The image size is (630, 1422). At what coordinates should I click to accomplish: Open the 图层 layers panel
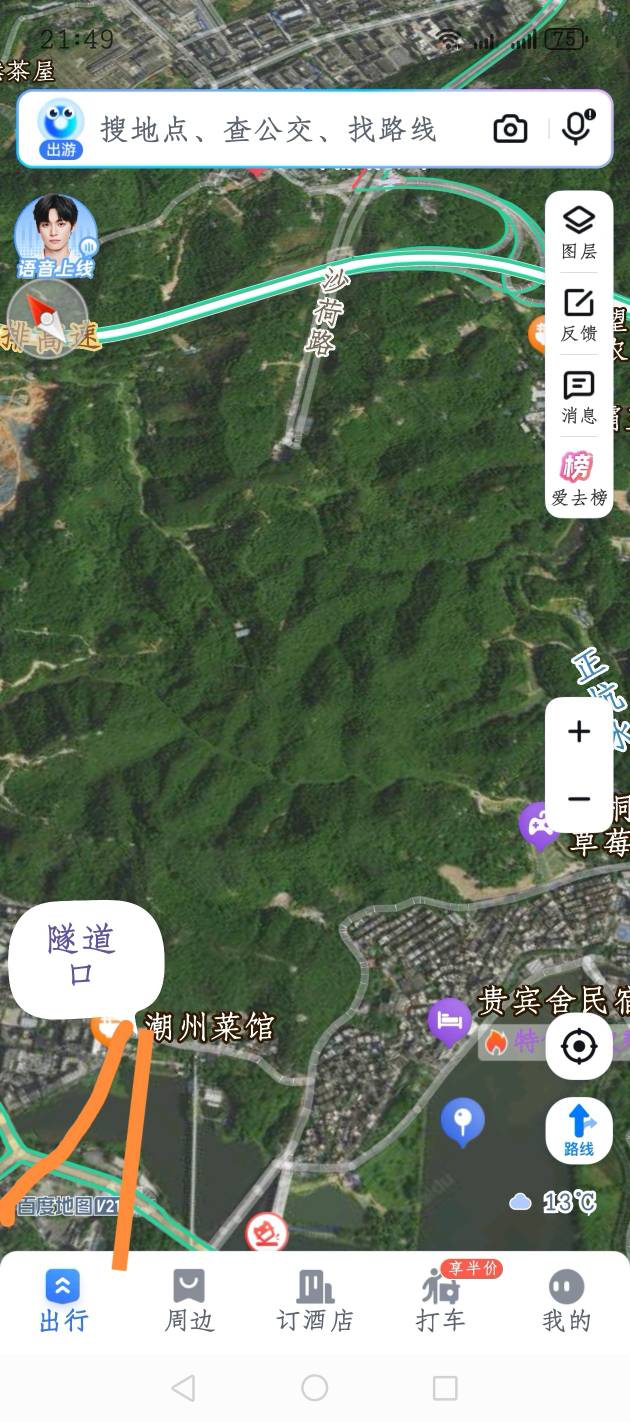point(579,232)
